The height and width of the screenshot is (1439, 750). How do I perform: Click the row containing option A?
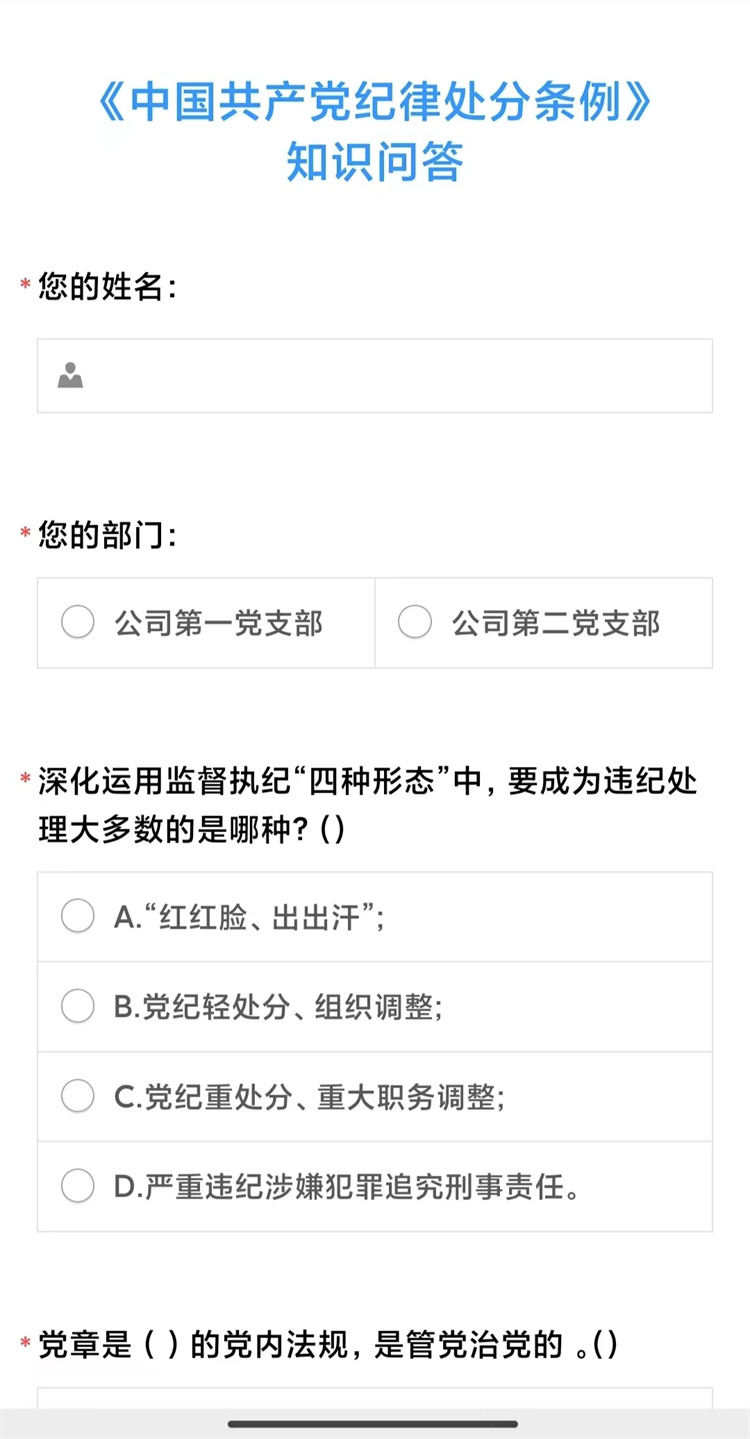(375, 916)
